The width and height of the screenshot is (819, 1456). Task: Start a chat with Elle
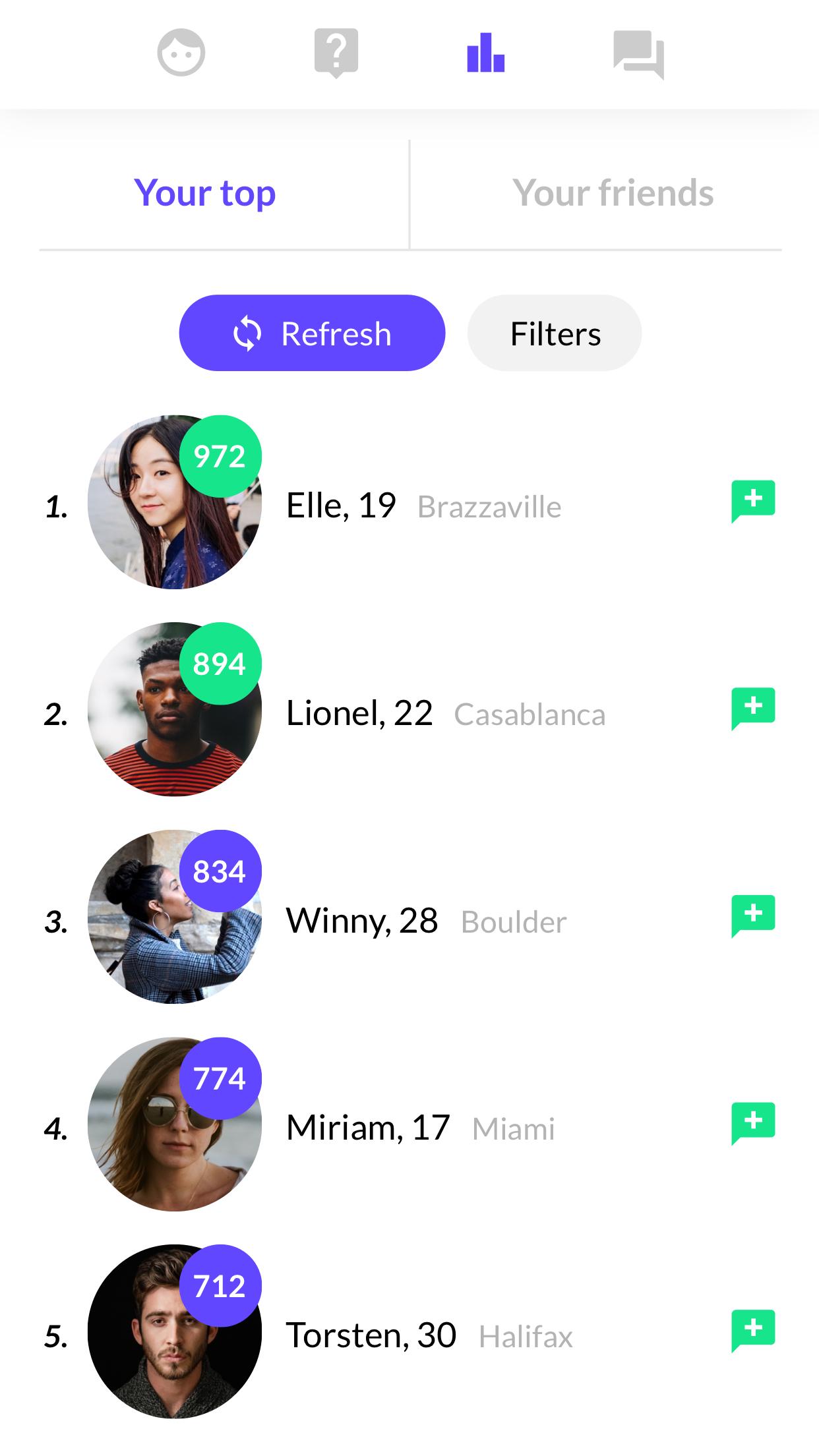pos(753,502)
